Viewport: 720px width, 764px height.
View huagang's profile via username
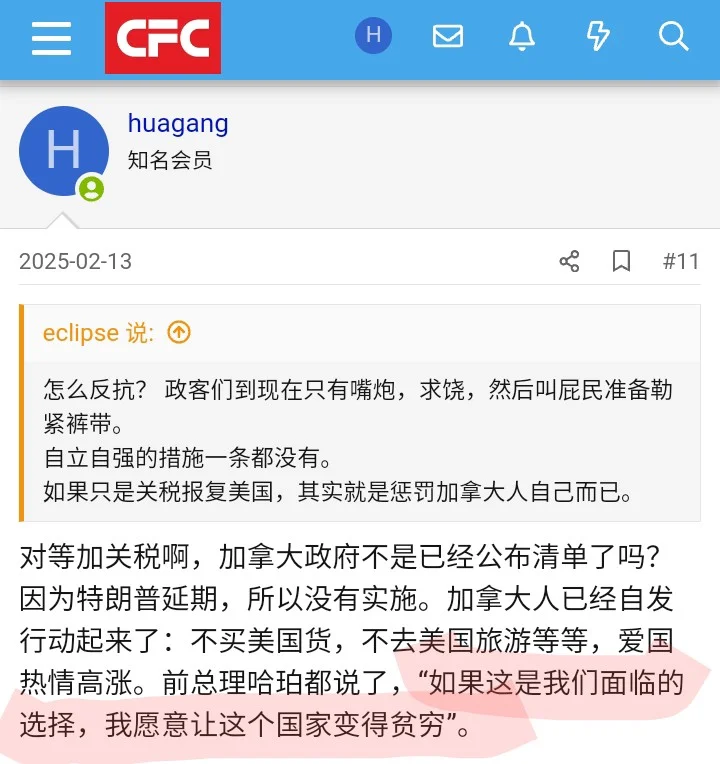[178, 124]
